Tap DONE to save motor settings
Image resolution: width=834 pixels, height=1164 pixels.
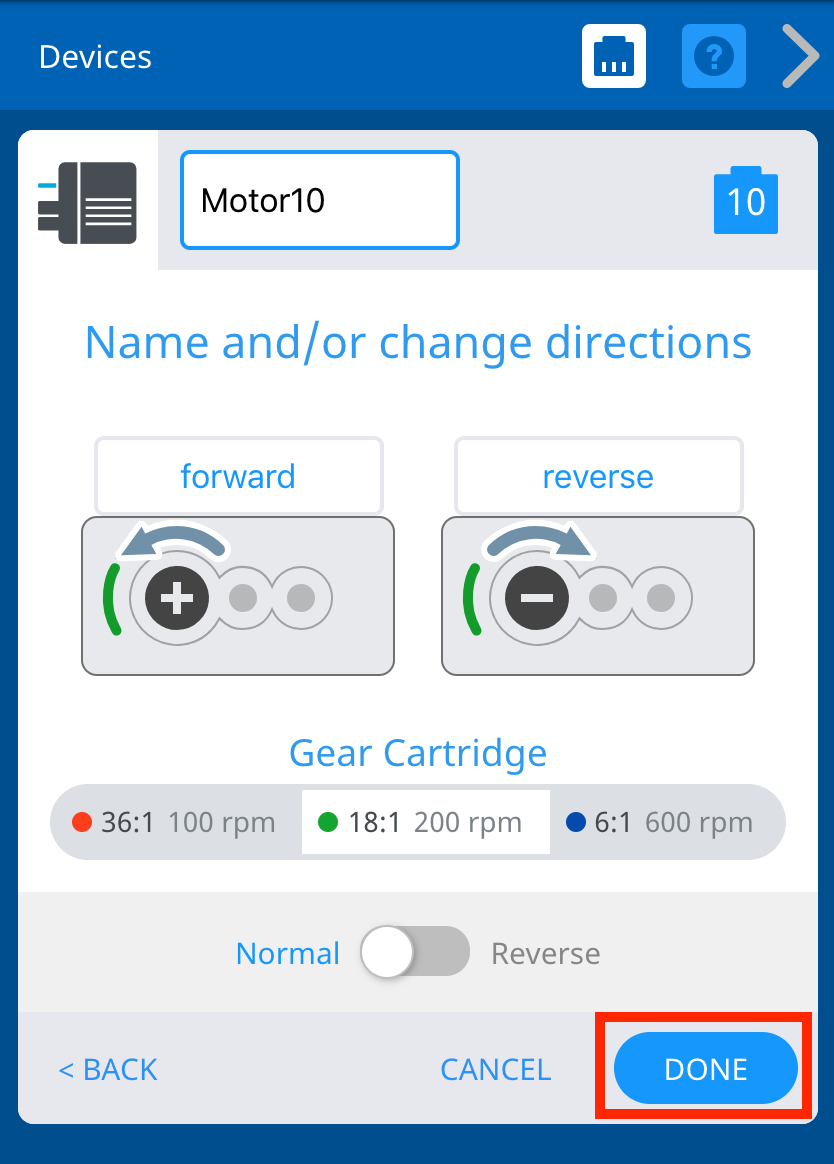point(705,1069)
